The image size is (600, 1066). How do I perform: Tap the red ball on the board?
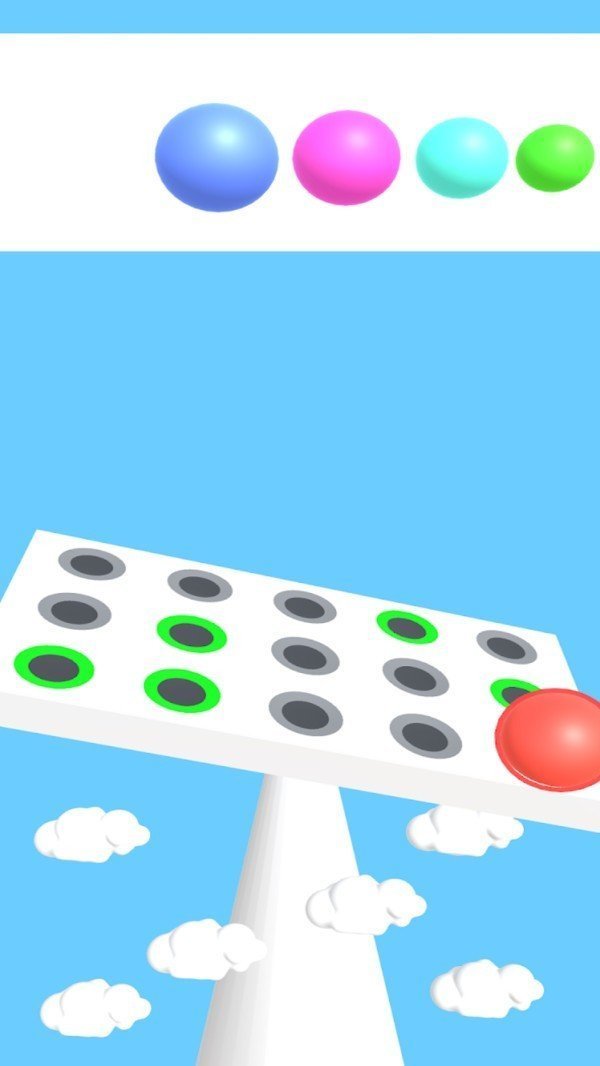[x=550, y=740]
